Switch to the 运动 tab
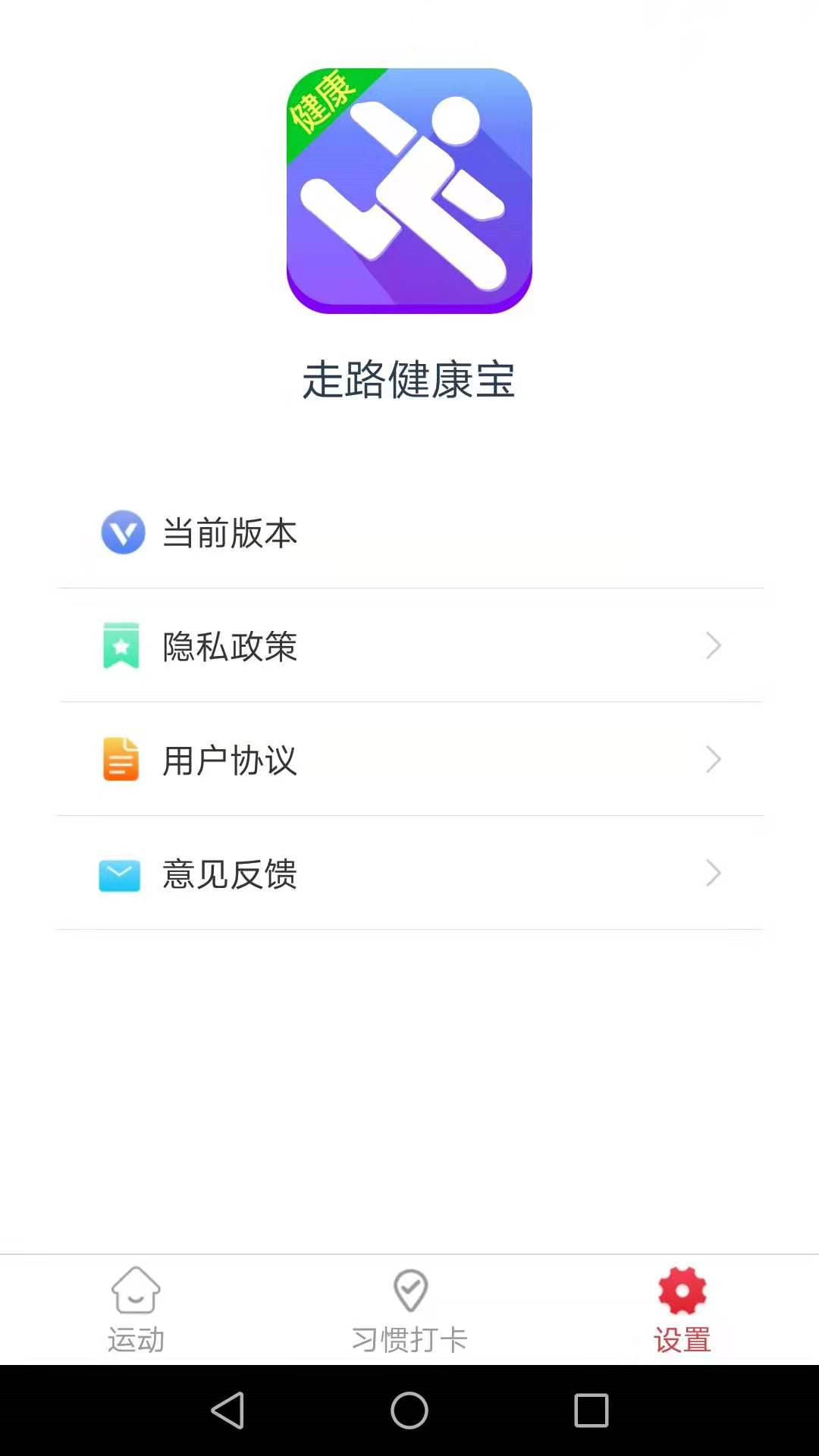 (136, 1310)
